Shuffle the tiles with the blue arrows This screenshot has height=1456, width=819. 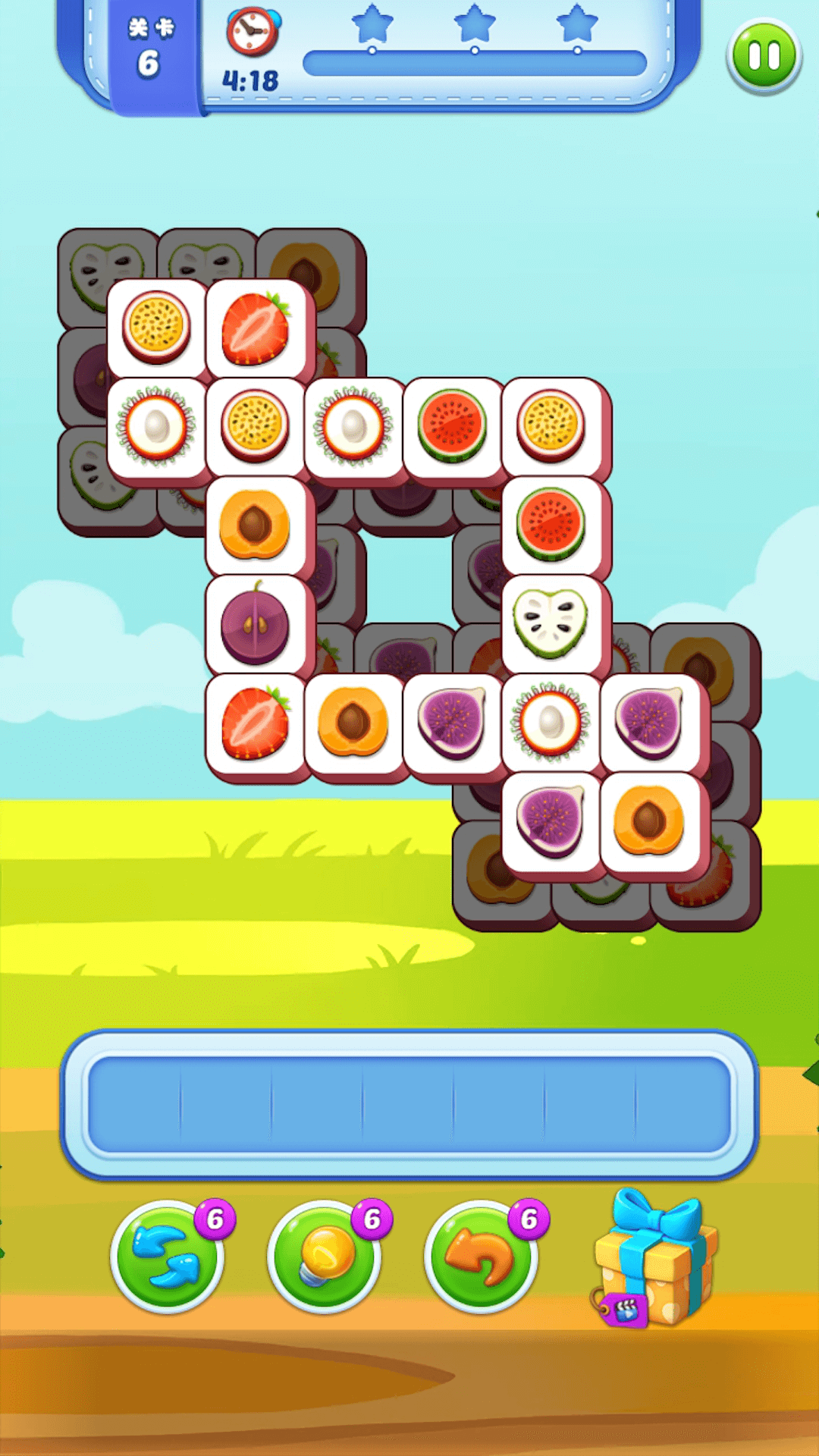pyautogui.click(x=167, y=1257)
